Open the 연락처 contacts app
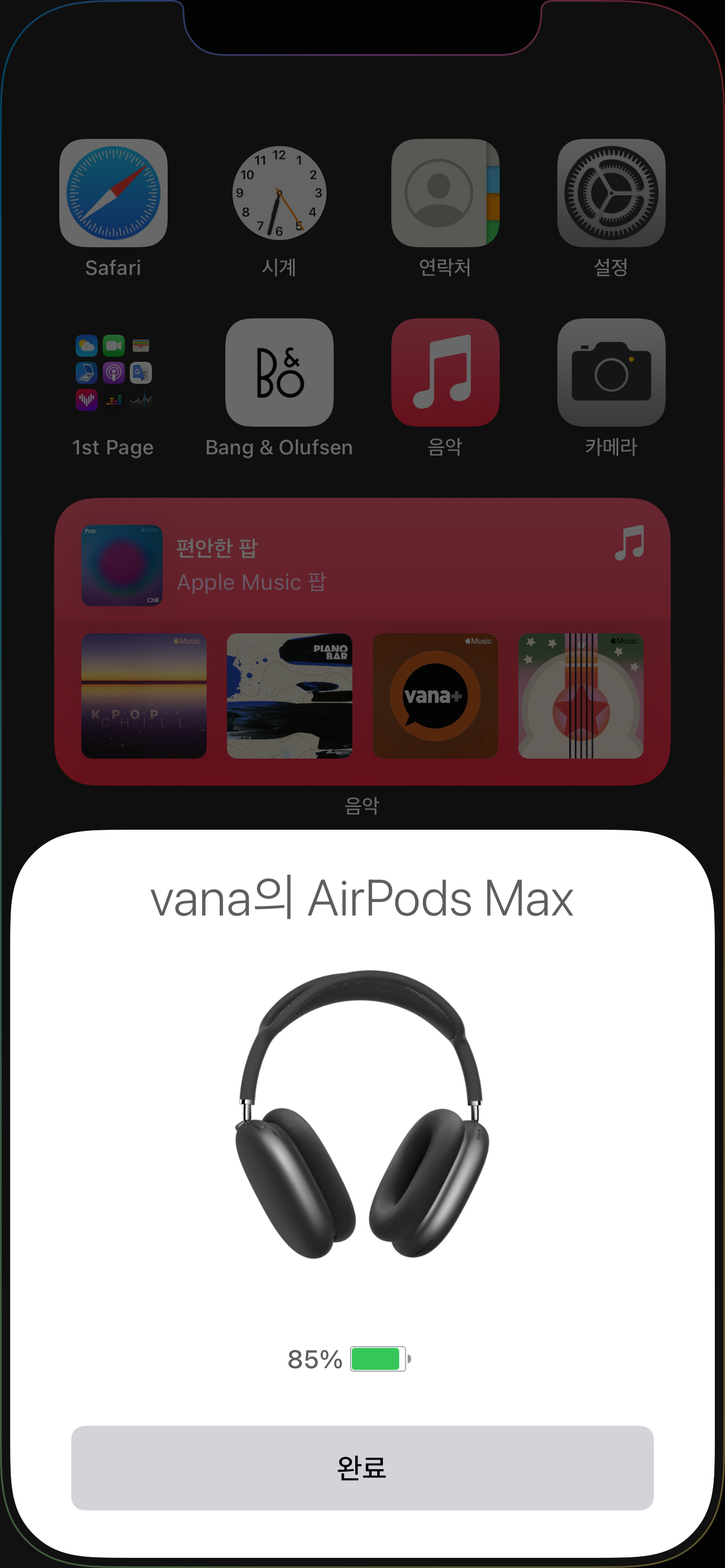Screen dimensions: 725x1568 pyautogui.click(x=445, y=193)
